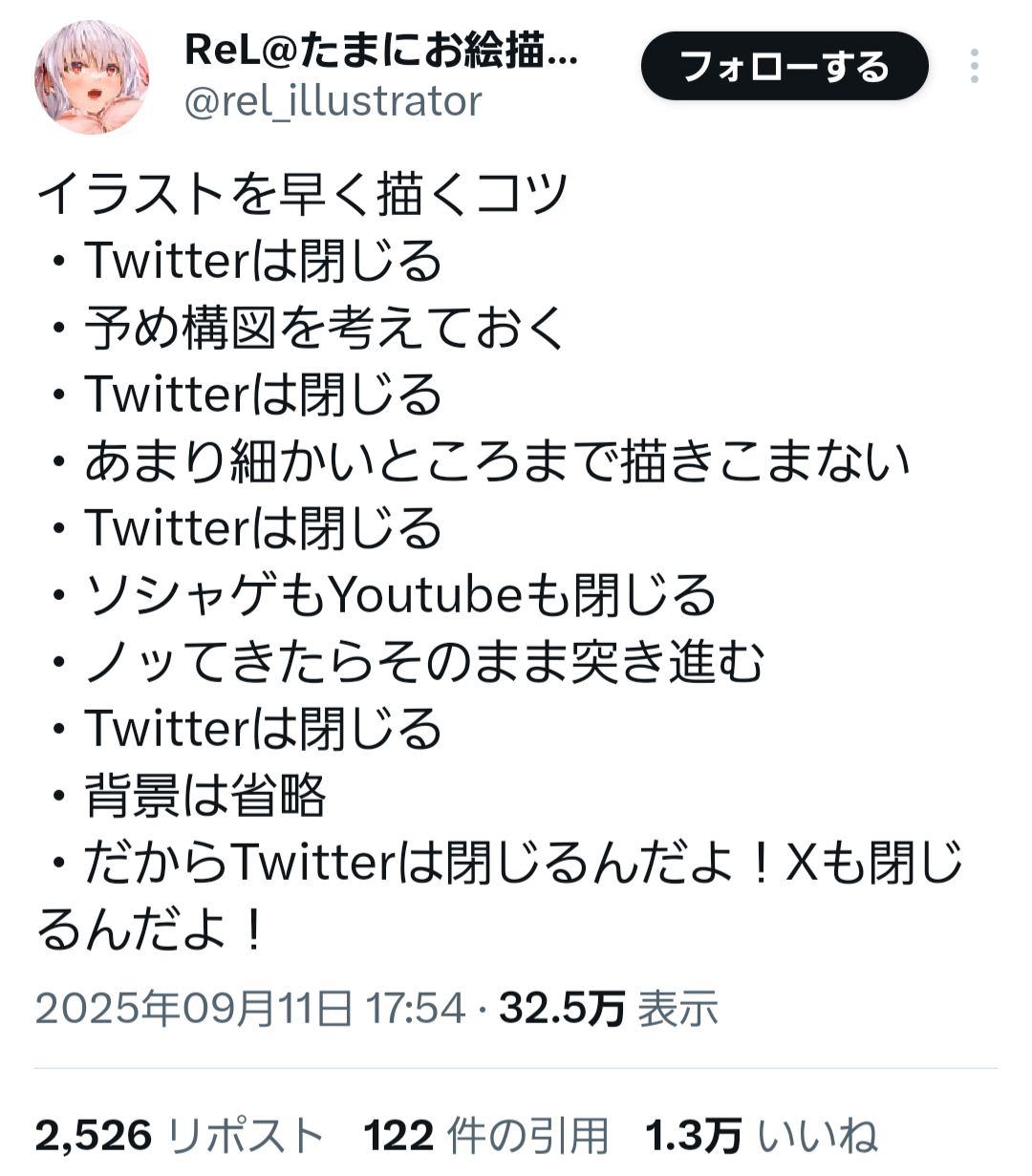The image size is (1032, 1176).
Task: Tap the フォローする follow button
Action: tap(784, 67)
